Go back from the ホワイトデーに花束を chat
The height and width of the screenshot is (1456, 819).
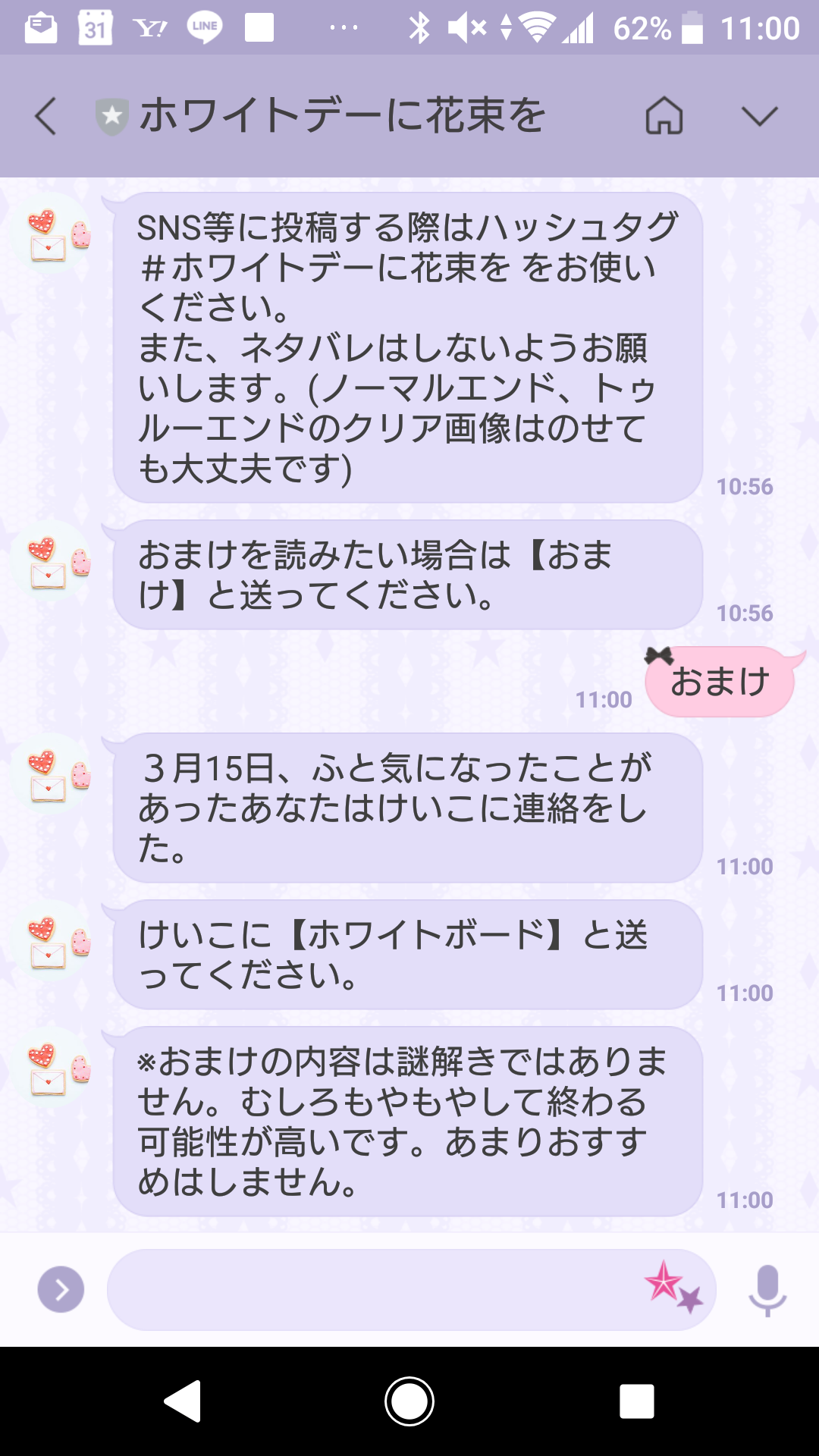click(x=45, y=117)
